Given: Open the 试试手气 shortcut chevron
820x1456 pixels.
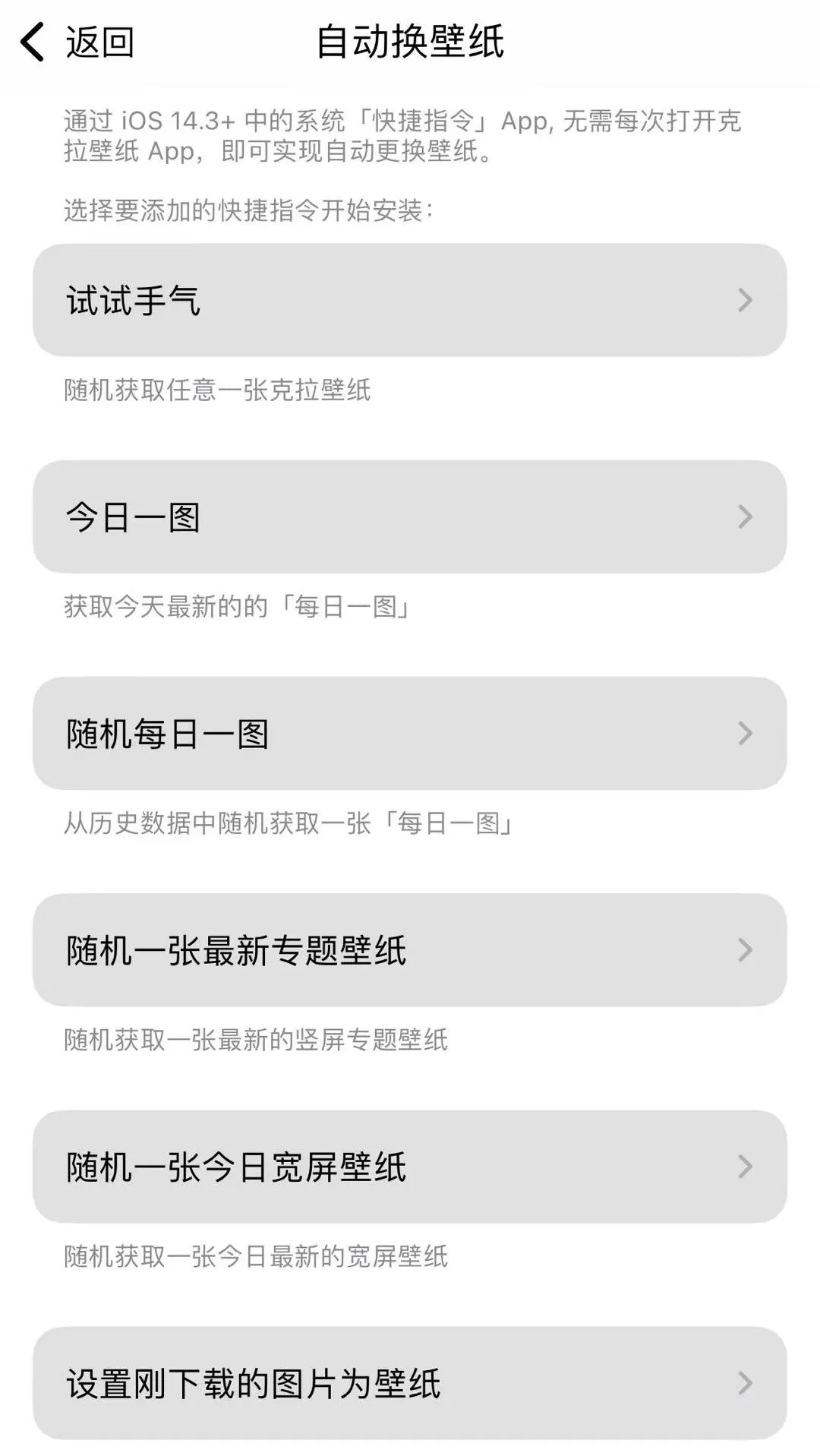Looking at the screenshot, I should (x=744, y=302).
